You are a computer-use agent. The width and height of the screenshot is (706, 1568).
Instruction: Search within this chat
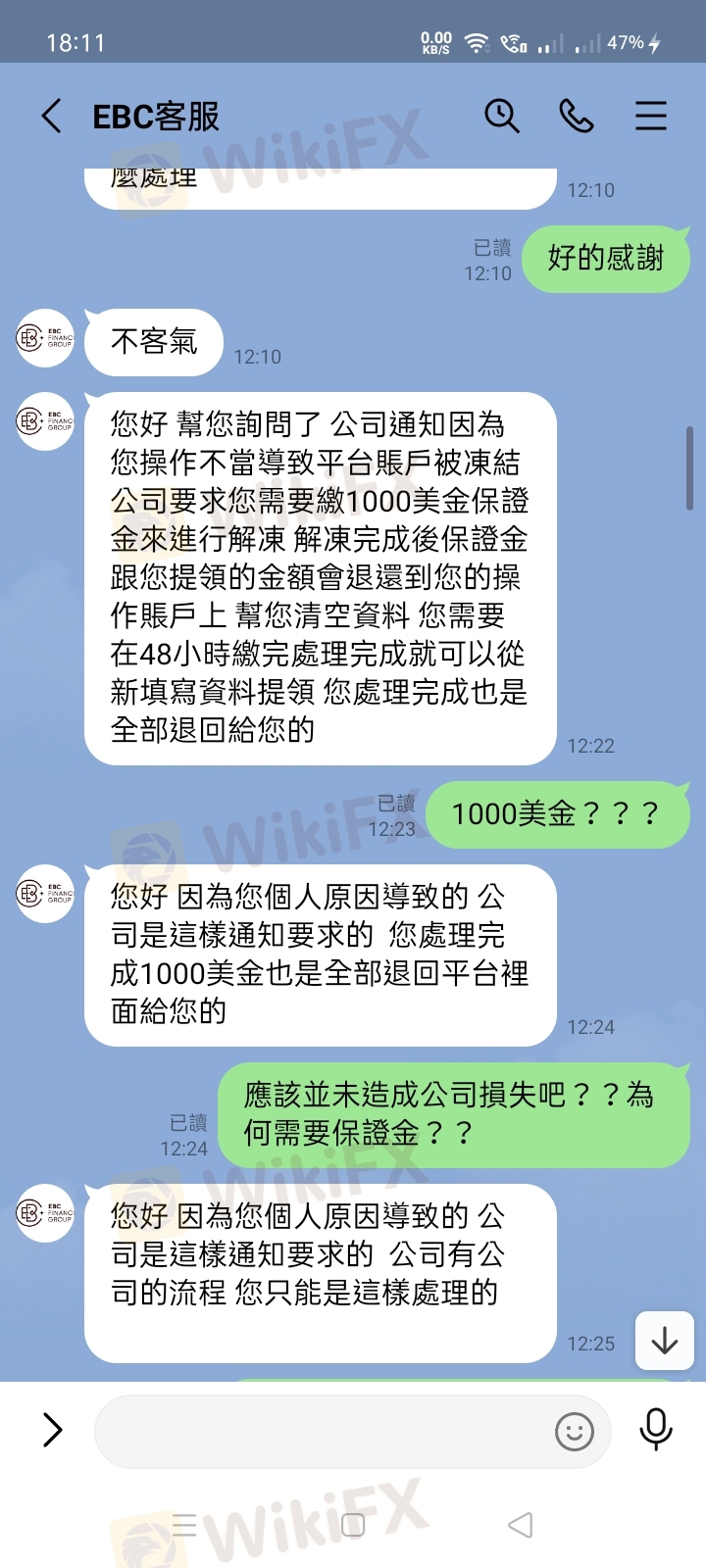click(501, 116)
